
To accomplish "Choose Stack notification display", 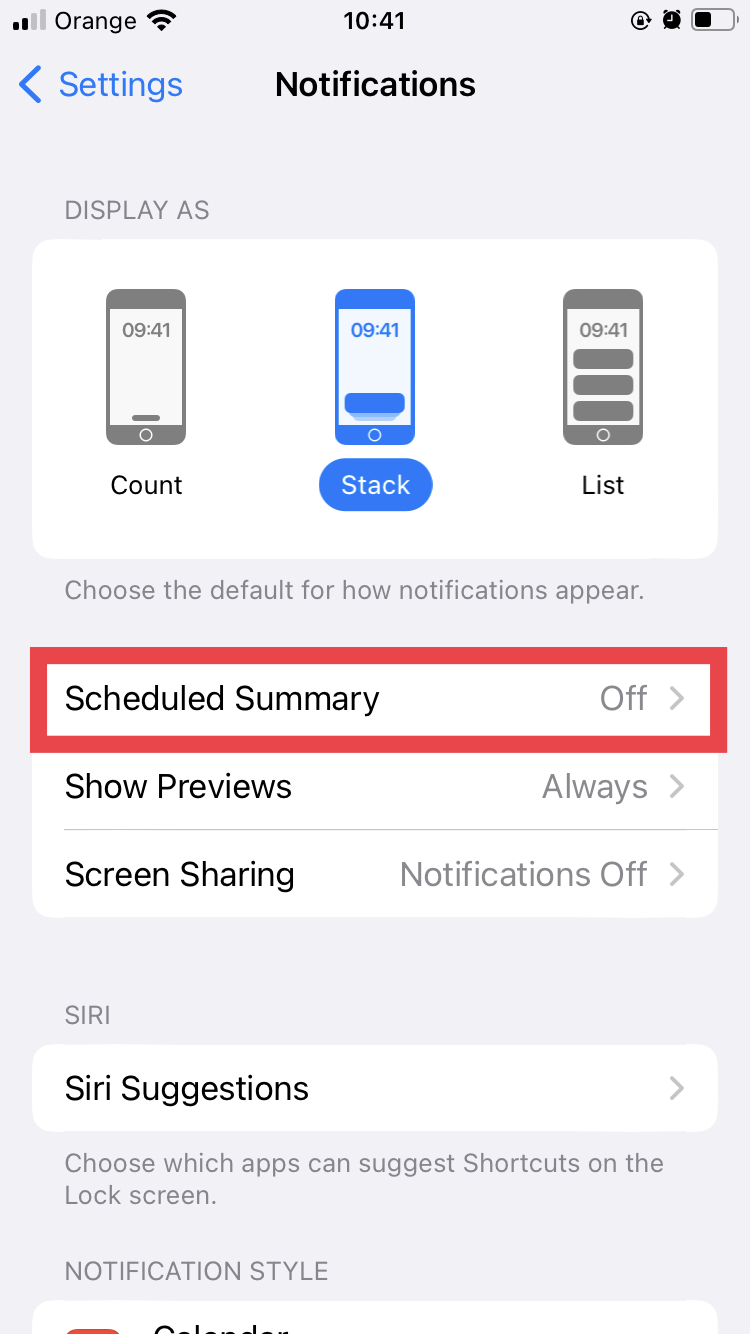I will (375, 398).
